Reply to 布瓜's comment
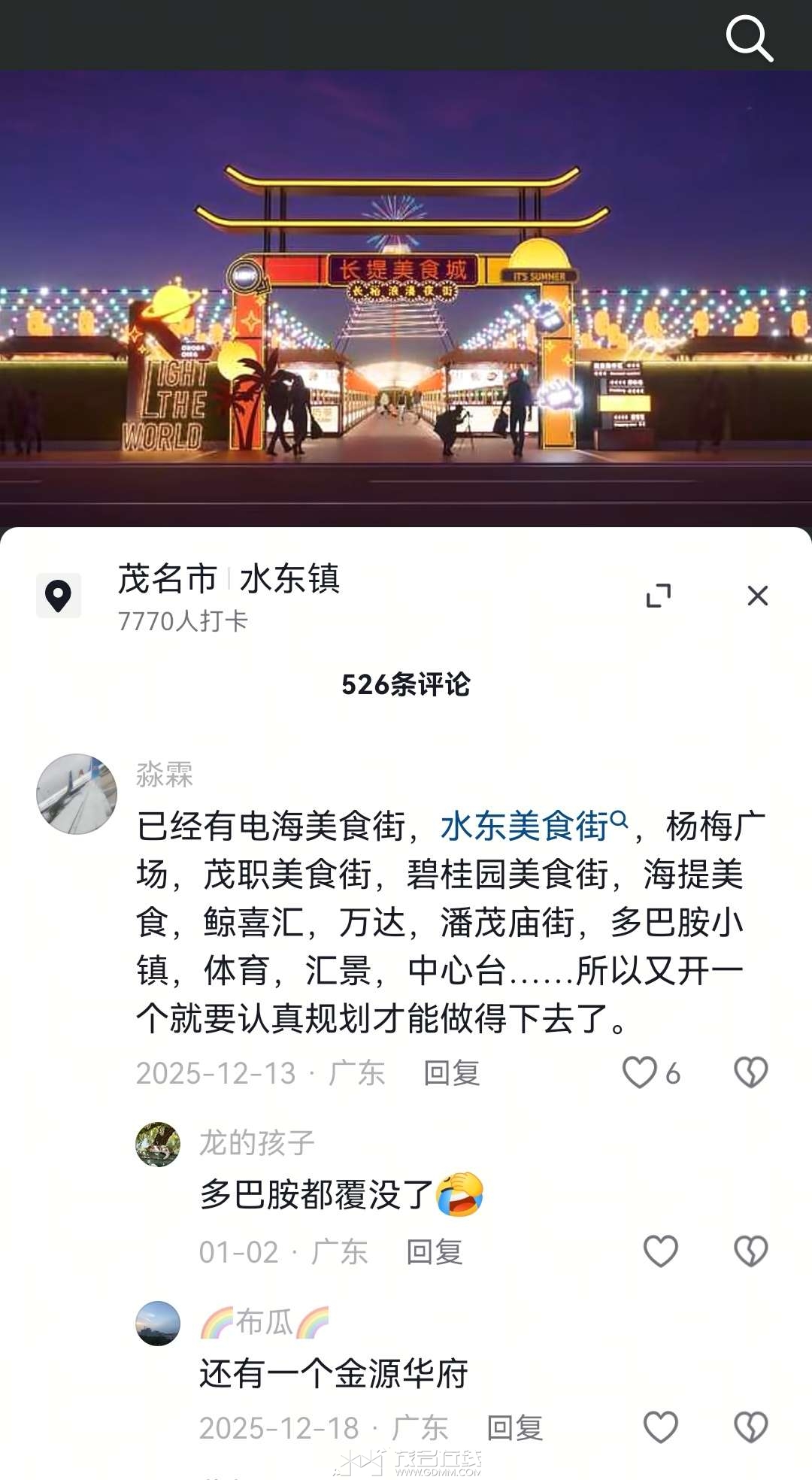Image resolution: width=812 pixels, height=1480 pixels. tap(514, 1427)
